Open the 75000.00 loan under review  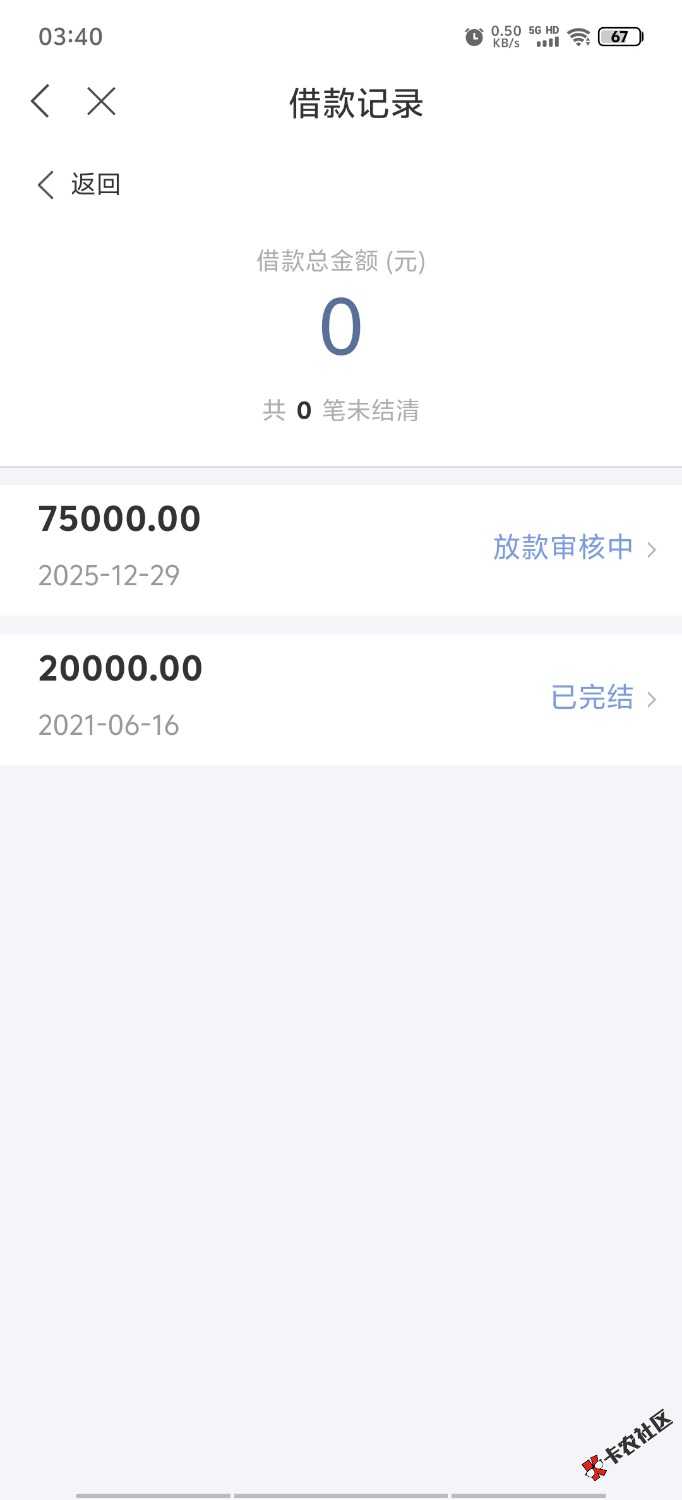tap(340, 548)
